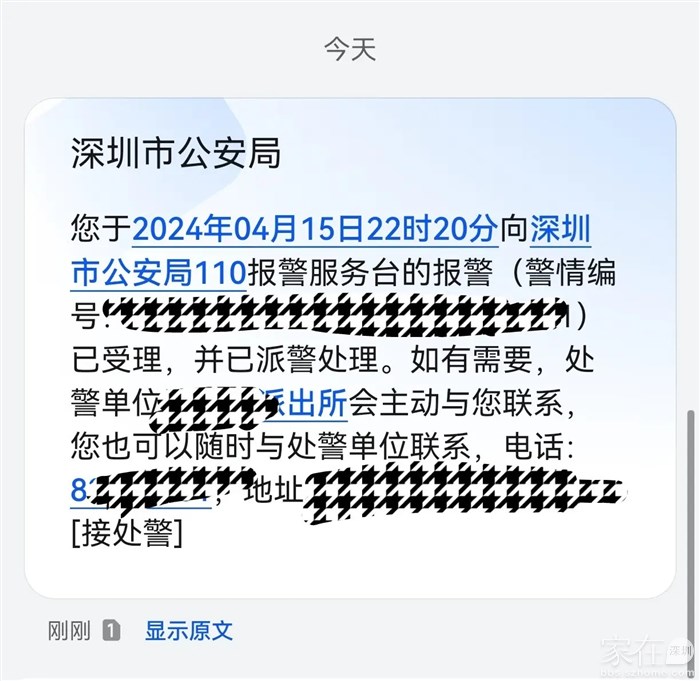Show original text via 显示原文
The height and width of the screenshot is (681, 700).
pos(189,631)
